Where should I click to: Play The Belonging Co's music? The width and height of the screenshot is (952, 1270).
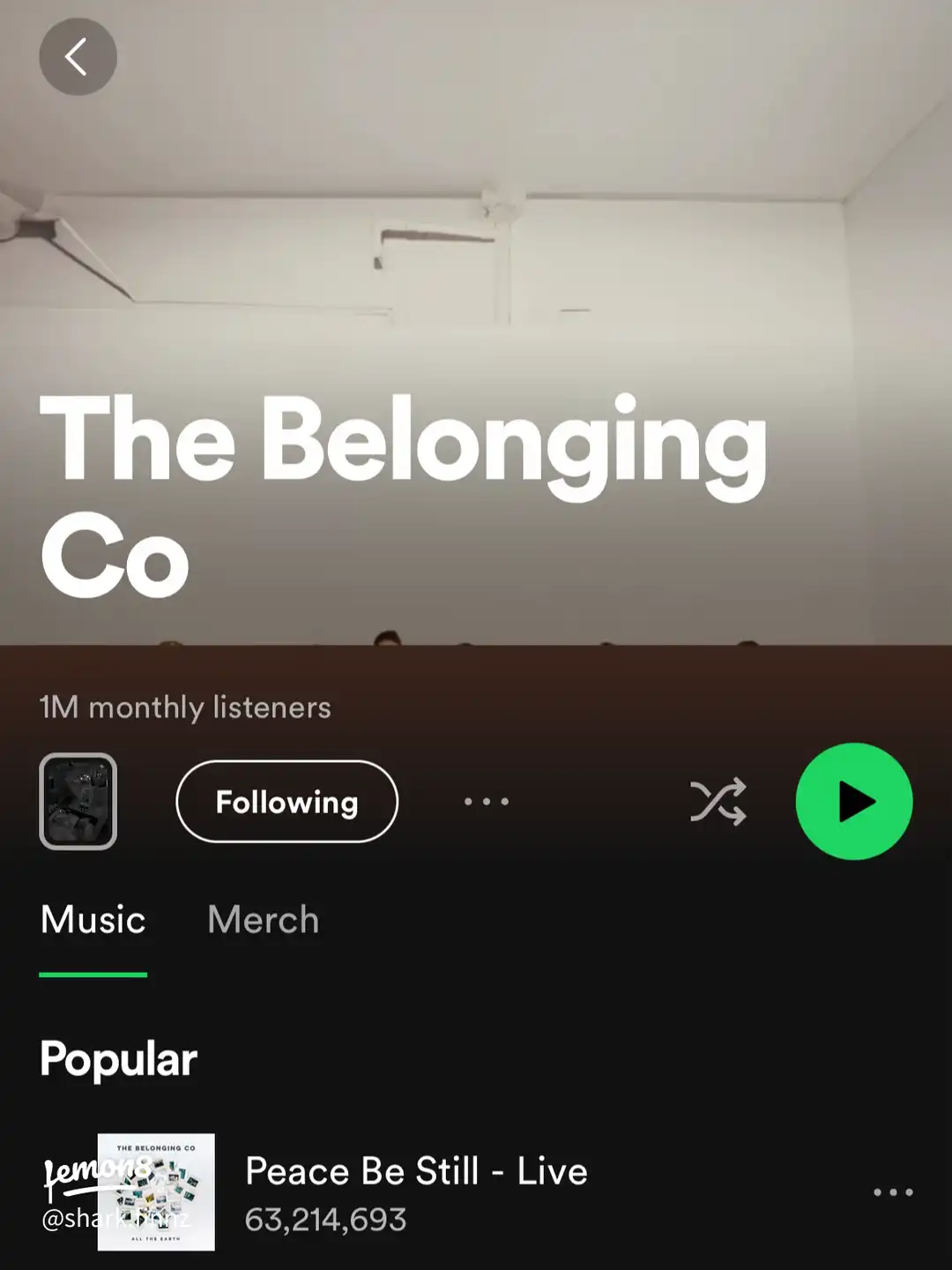(x=853, y=802)
